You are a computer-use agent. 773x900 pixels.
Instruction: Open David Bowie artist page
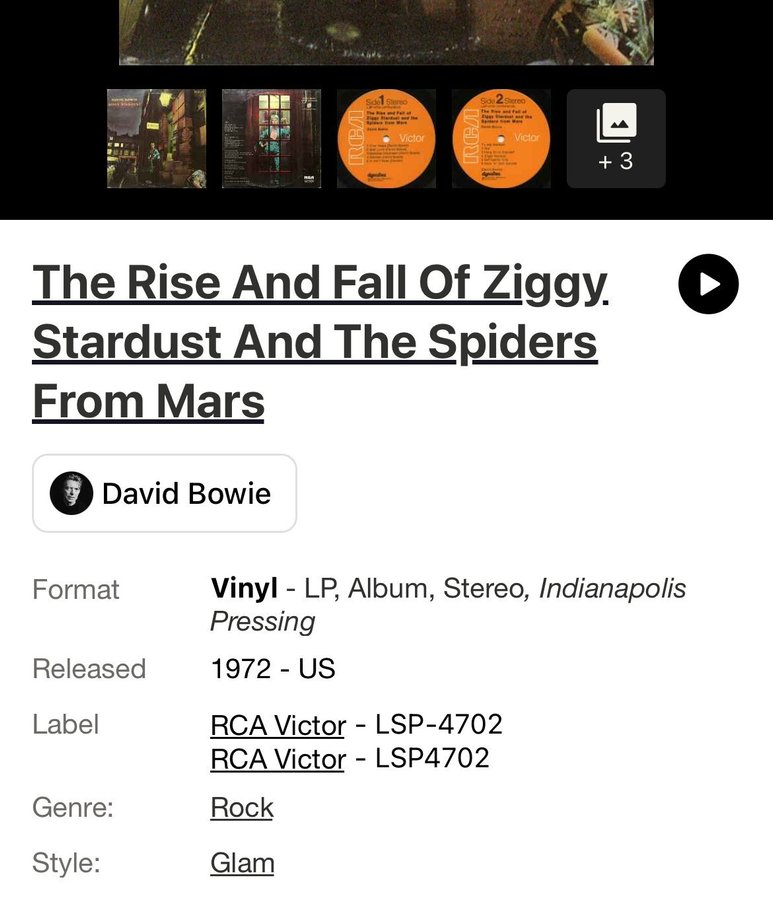pyautogui.click(x=165, y=493)
